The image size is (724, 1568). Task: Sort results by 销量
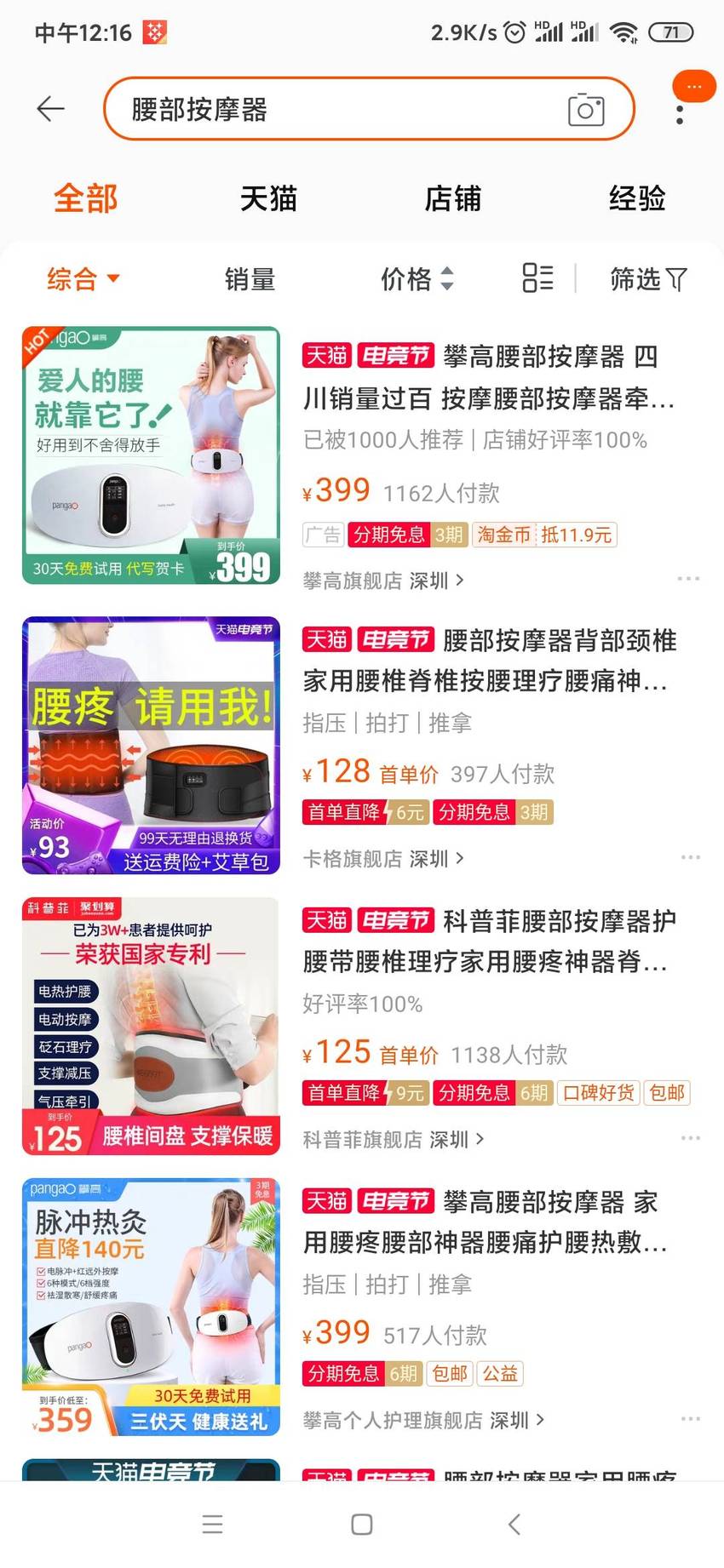pos(250,278)
